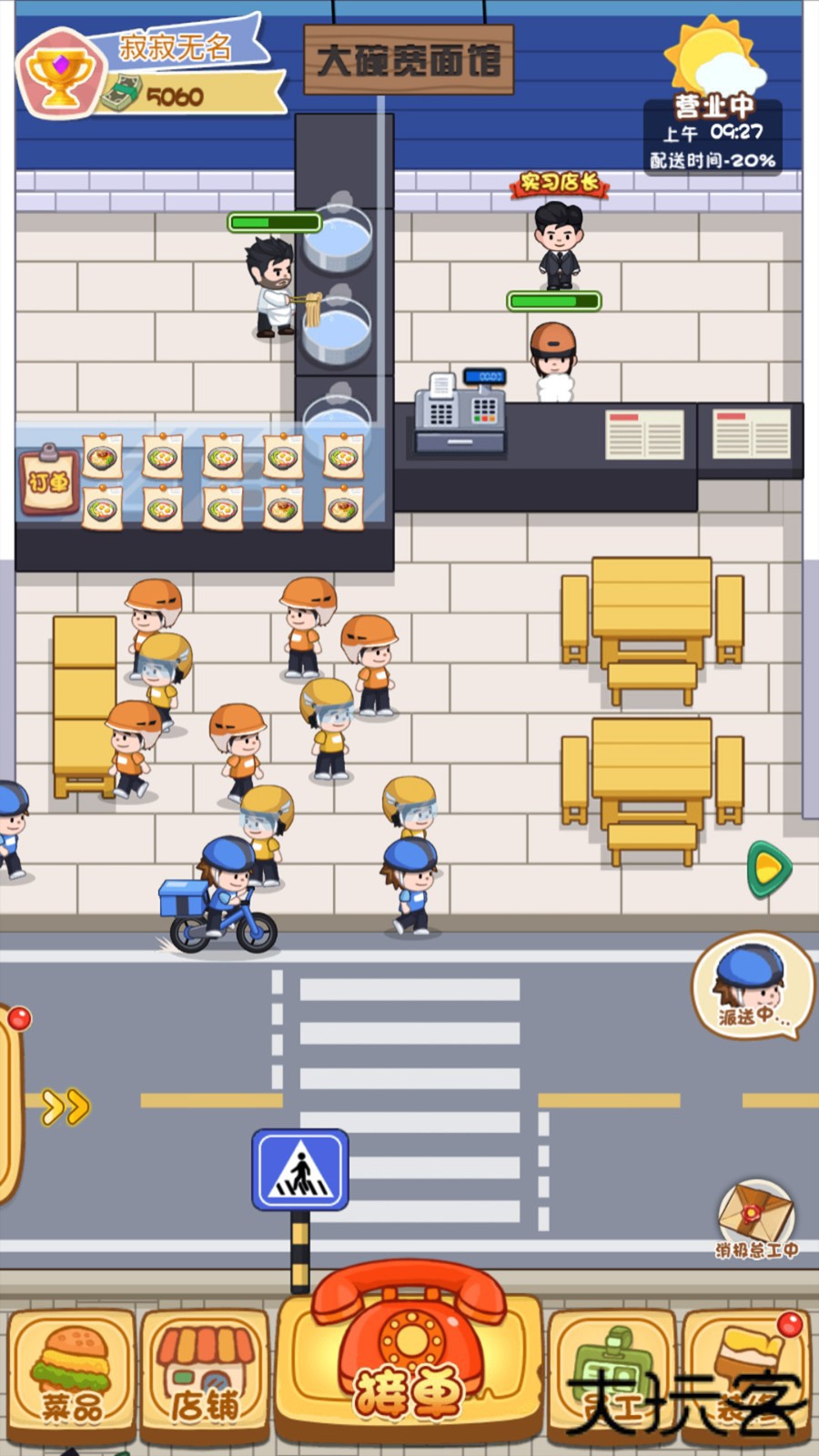Tap the 营业中 business status panel
Screen dimensions: 819x1456
713,132
